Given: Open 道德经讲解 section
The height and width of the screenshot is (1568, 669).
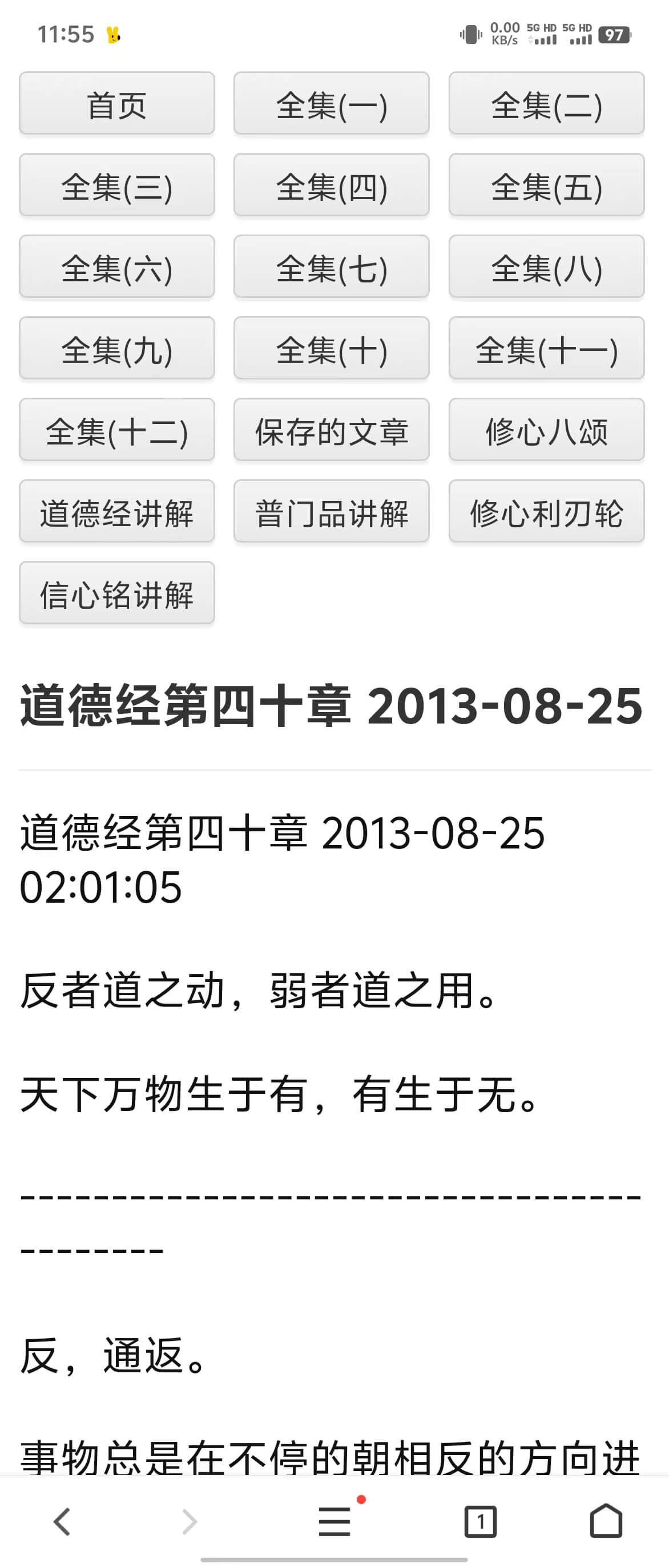Looking at the screenshot, I should point(116,511).
